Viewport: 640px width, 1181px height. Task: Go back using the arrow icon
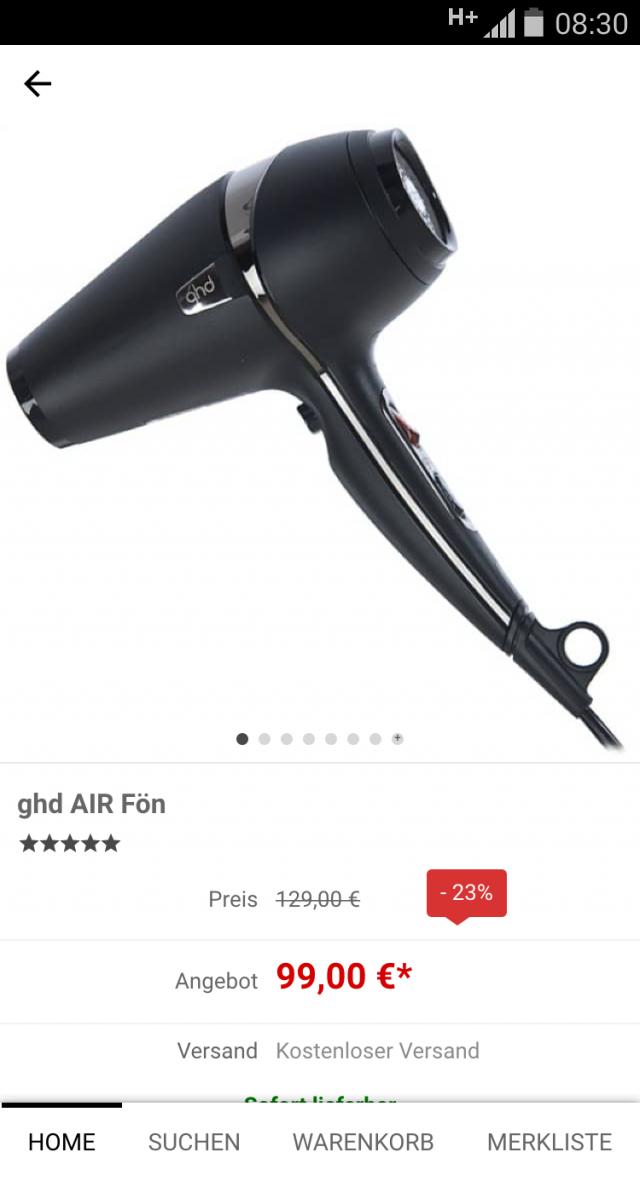(37, 84)
